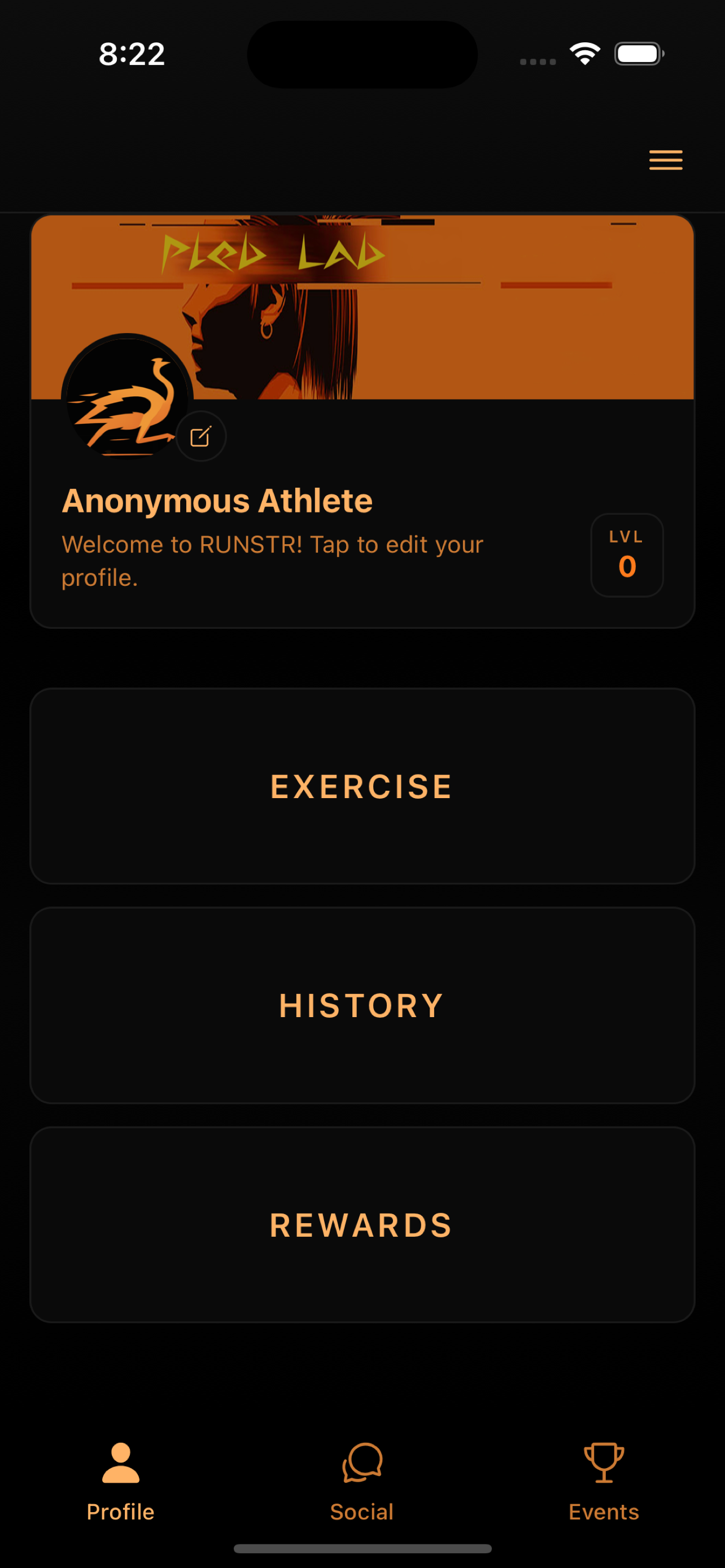Tap the Profile person icon in bottom bar

coord(120,1461)
